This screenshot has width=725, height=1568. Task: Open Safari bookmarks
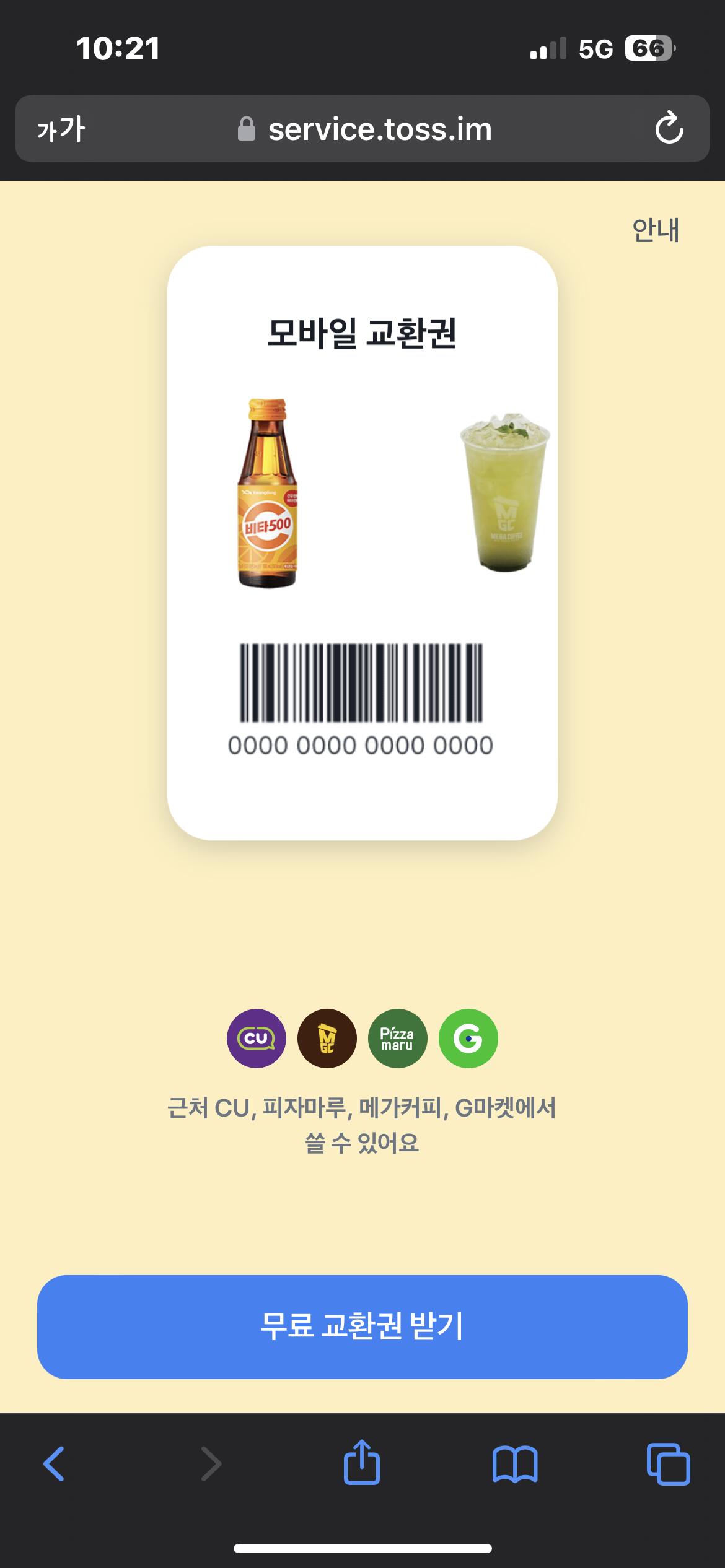coord(514,1464)
